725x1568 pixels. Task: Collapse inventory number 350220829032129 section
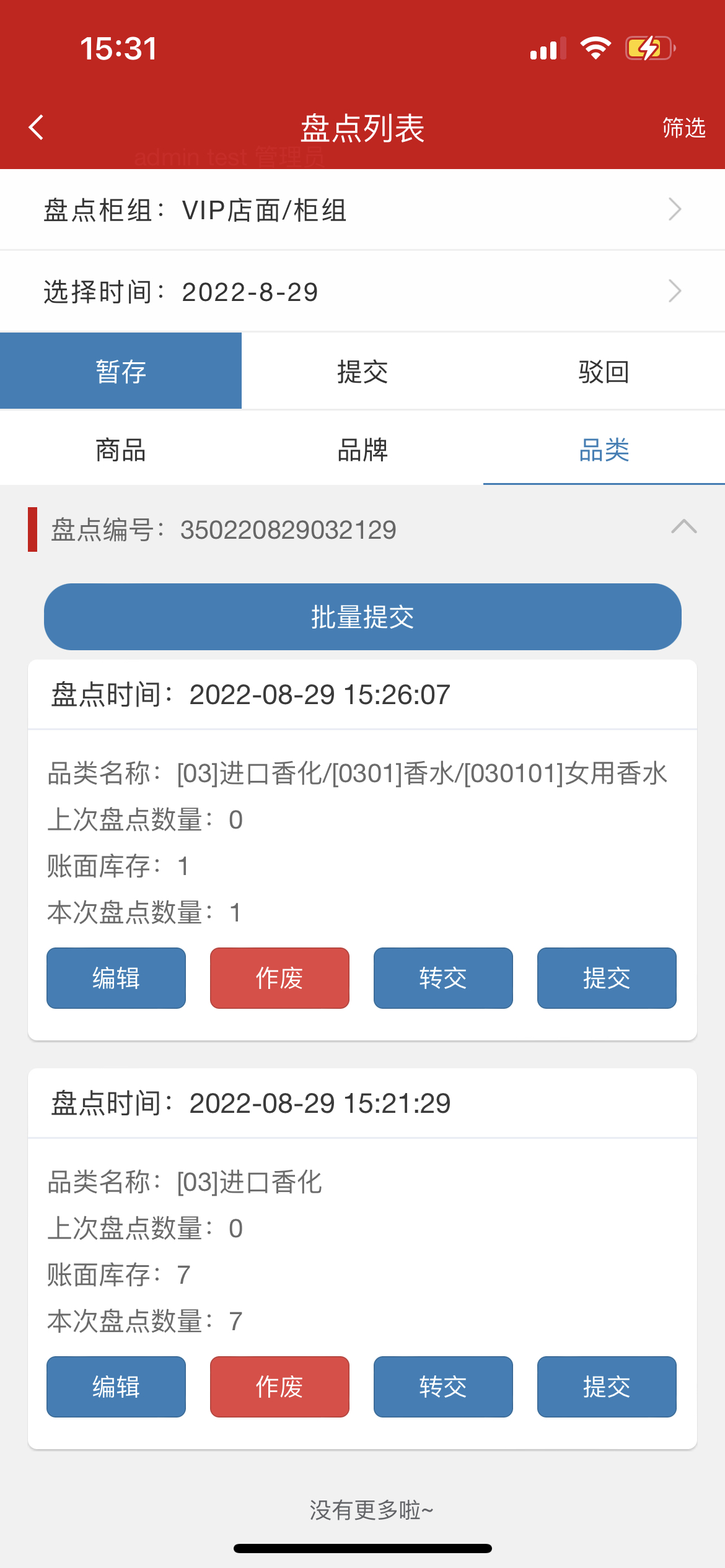[683, 528]
